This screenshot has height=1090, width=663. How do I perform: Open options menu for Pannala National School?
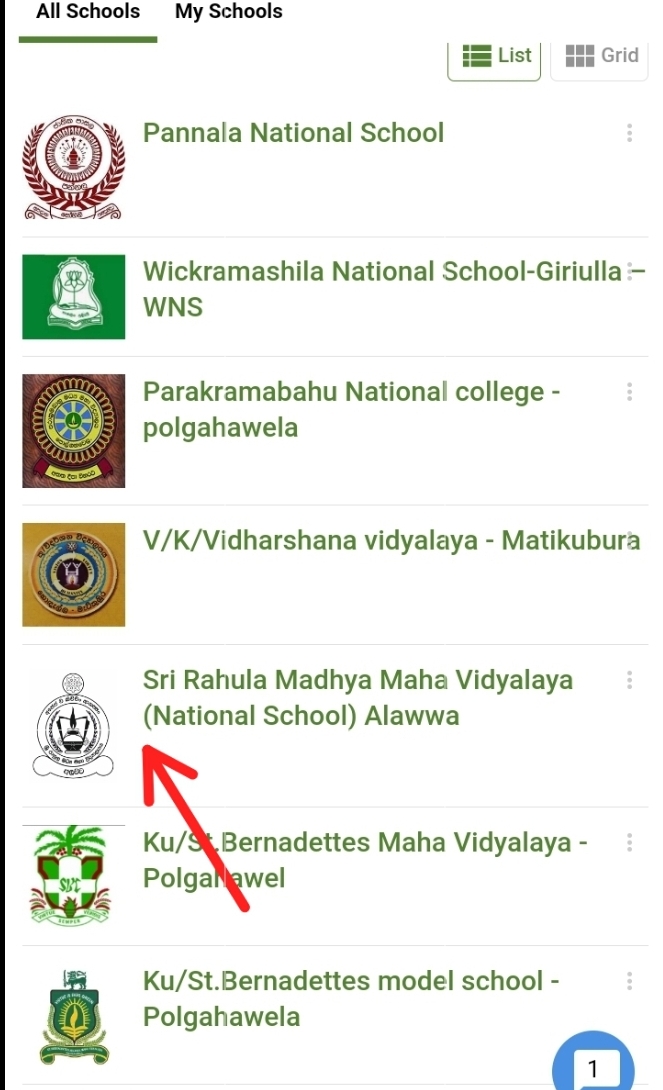[x=629, y=133]
